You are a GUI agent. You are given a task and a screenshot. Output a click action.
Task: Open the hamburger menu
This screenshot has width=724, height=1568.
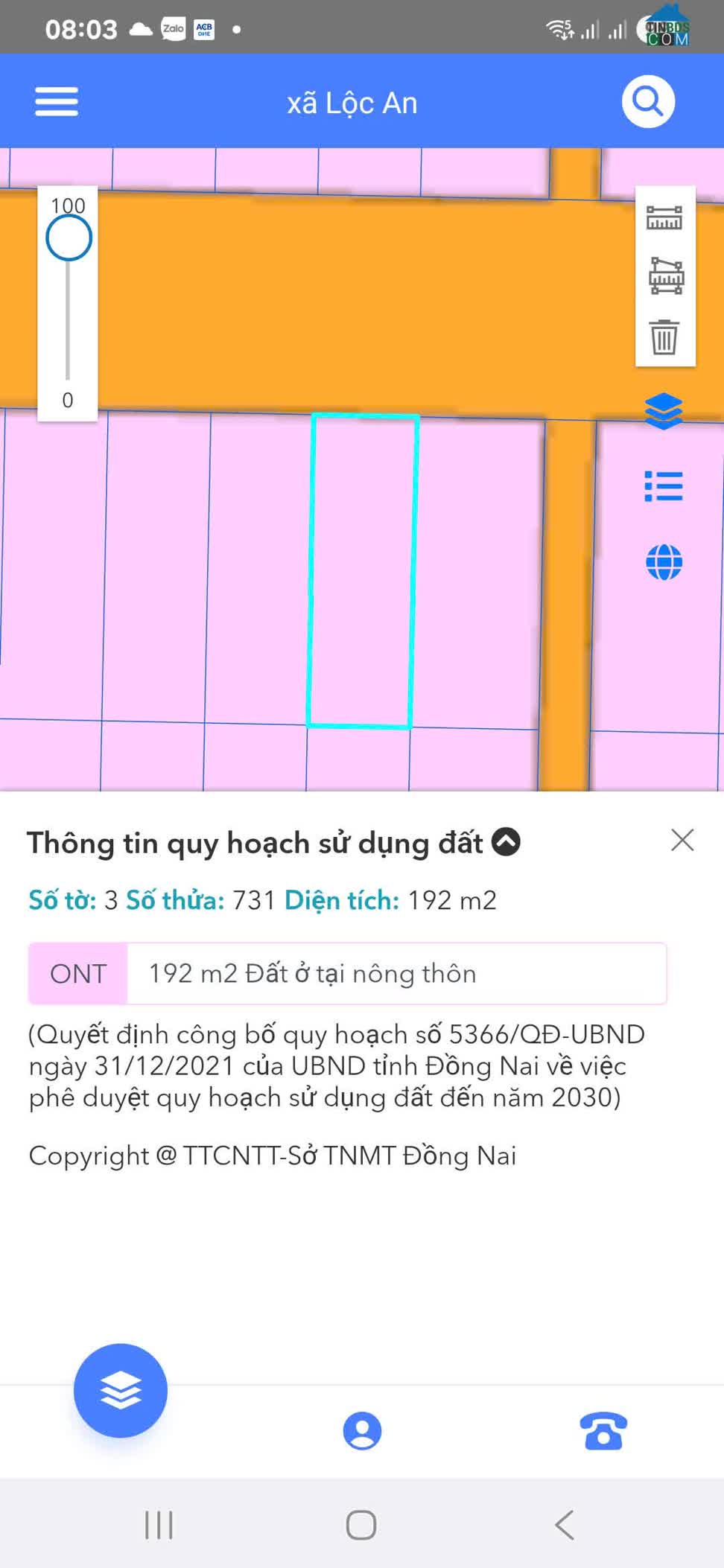click(57, 101)
